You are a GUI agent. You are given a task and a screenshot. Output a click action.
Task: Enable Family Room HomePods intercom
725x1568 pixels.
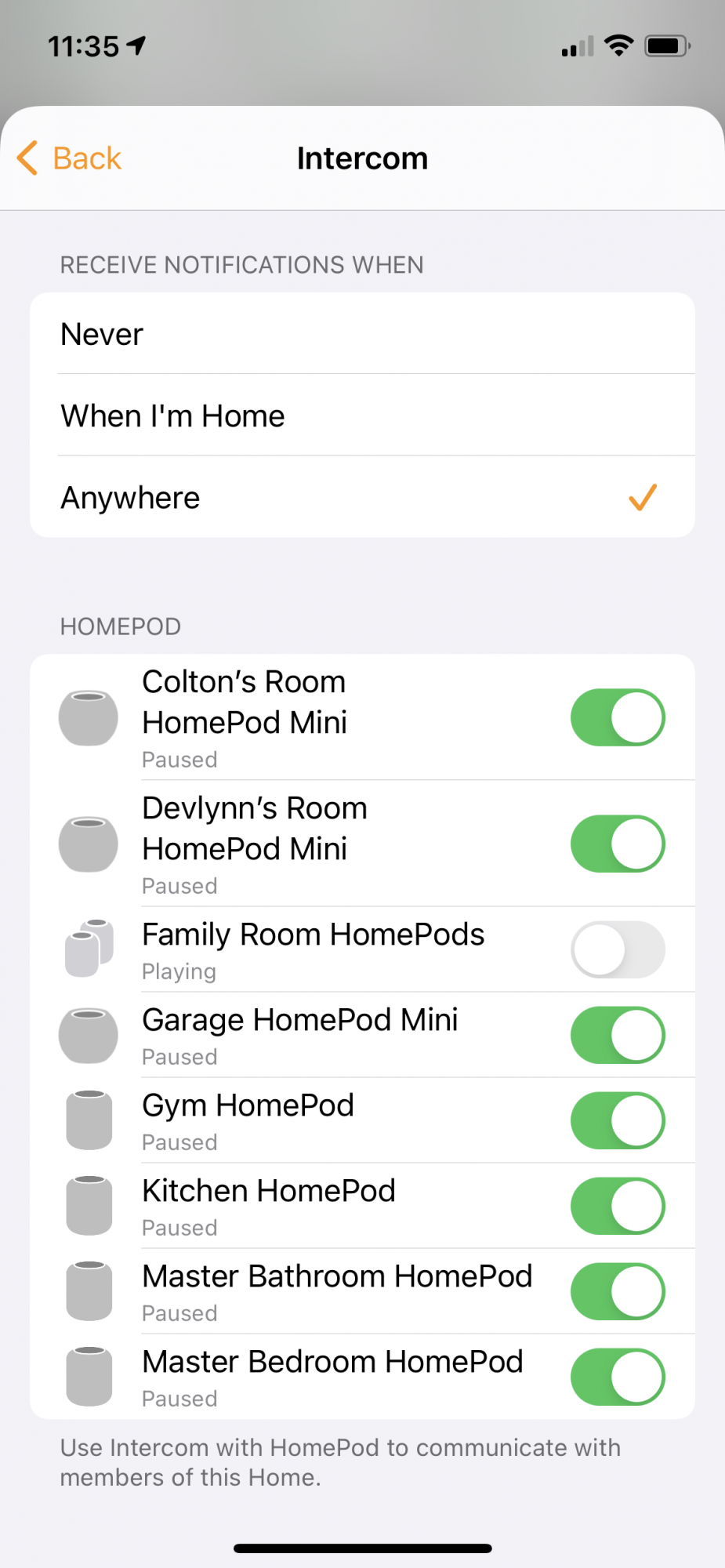618,949
